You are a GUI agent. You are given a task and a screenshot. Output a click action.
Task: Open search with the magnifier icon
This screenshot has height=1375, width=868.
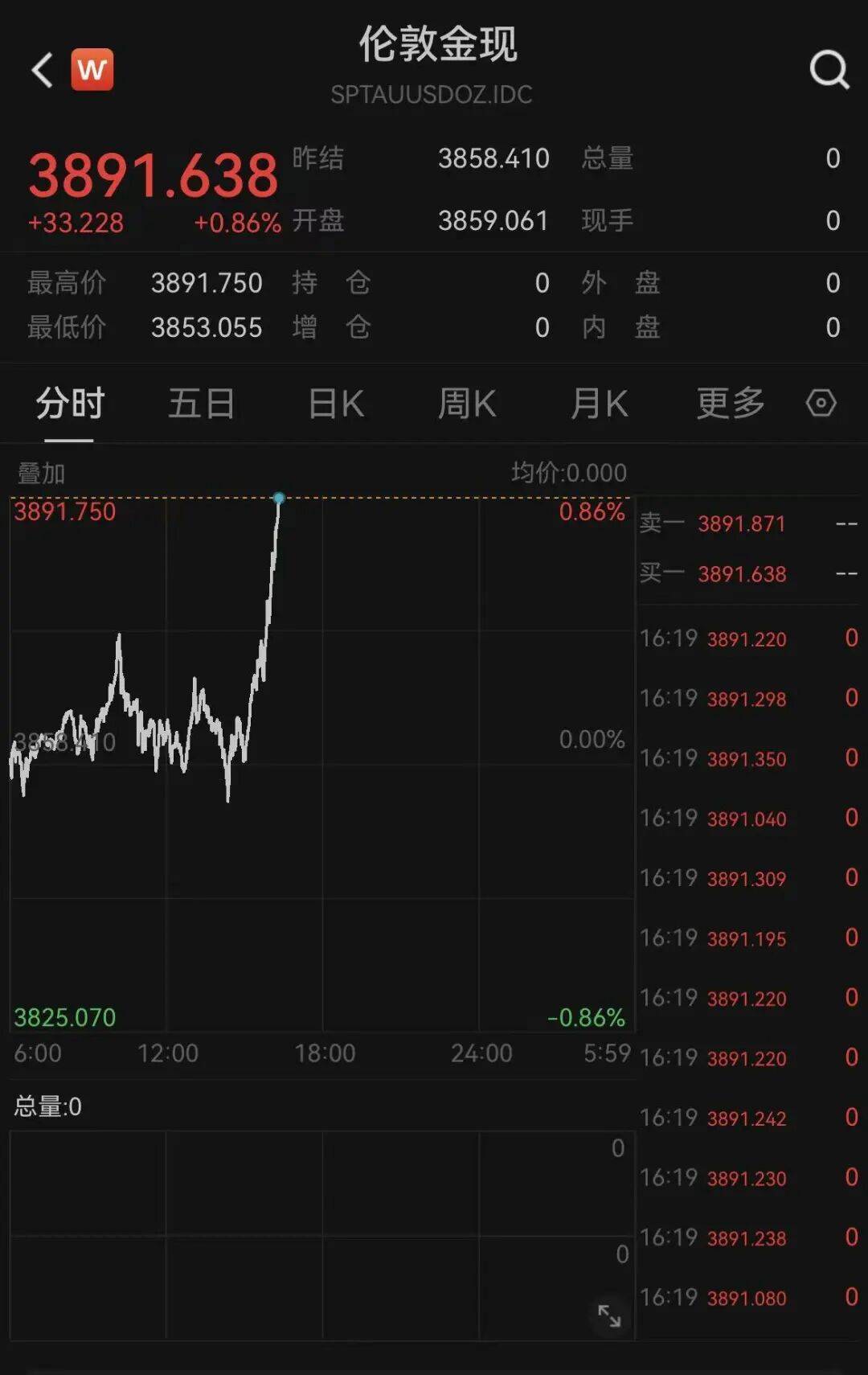point(829,70)
